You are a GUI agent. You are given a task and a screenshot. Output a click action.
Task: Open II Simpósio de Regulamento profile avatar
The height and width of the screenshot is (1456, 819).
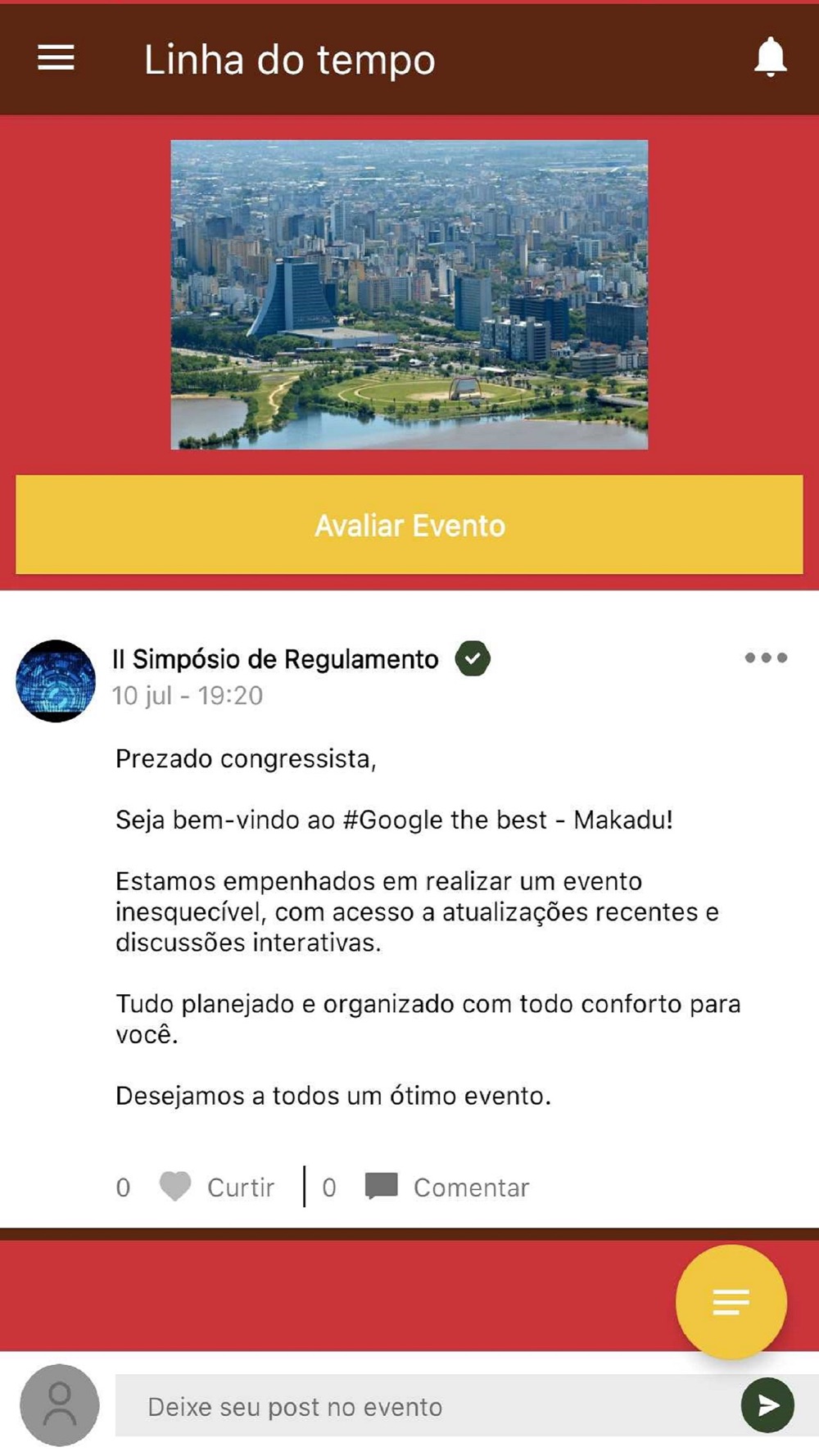coord(56,681)
